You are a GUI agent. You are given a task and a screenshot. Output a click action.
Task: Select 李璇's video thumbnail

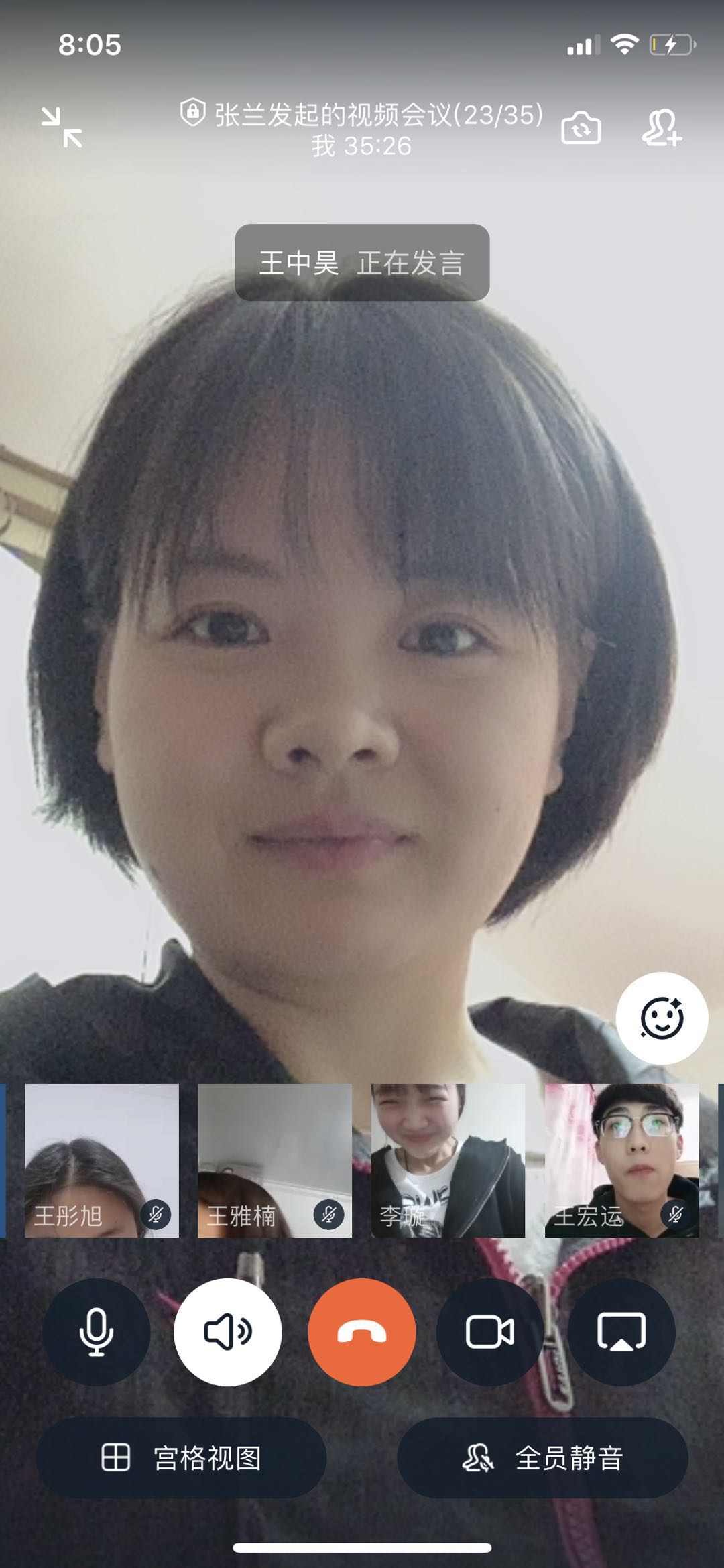(448, 1160)
